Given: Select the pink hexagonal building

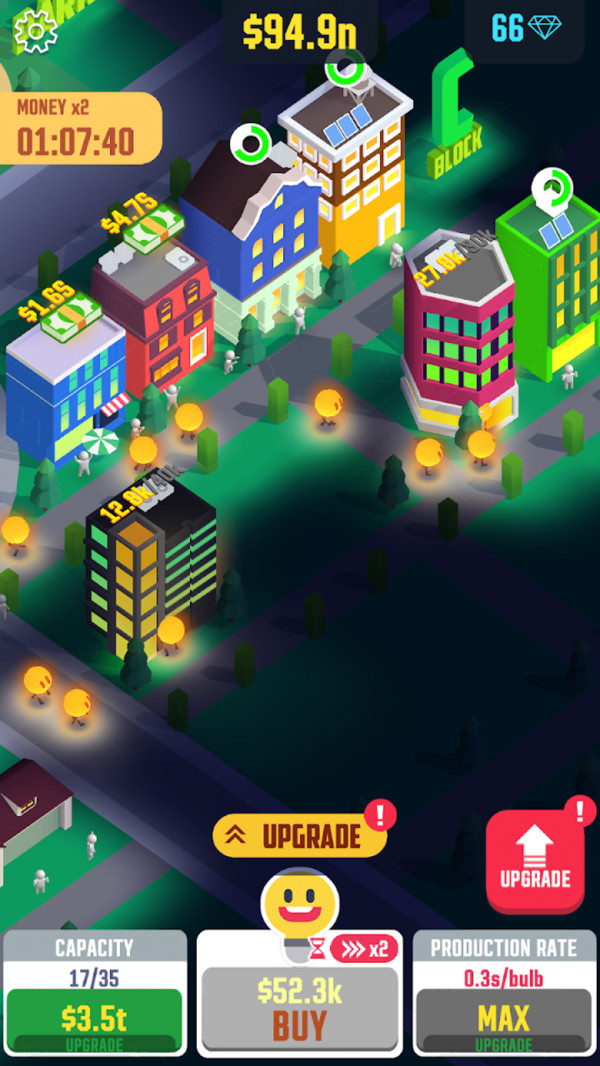Looking at the screenshot, I should point(459,330).
